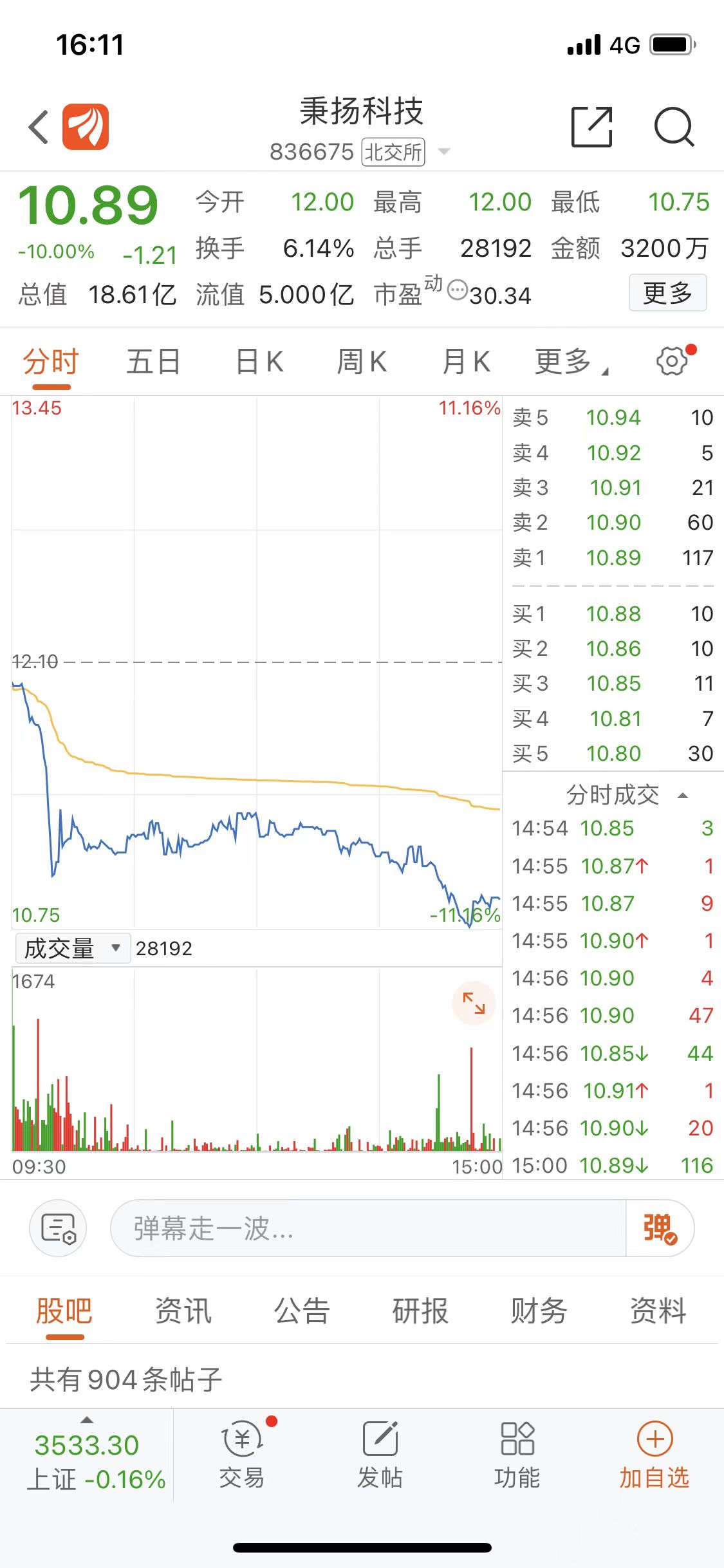Go back using the top-left arrow
The image size is (724, 1568).
(x=39, y=127)
